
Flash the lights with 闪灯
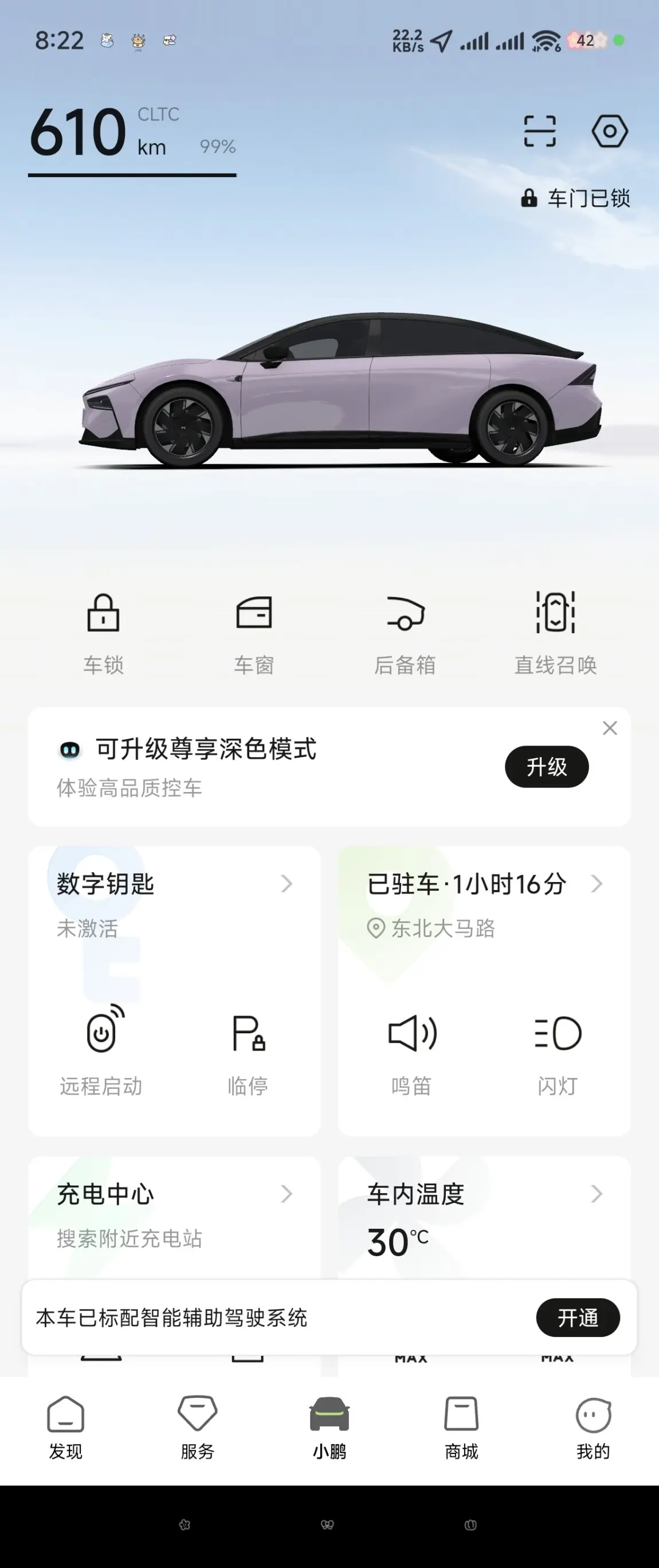click(x=558, y=1050)
